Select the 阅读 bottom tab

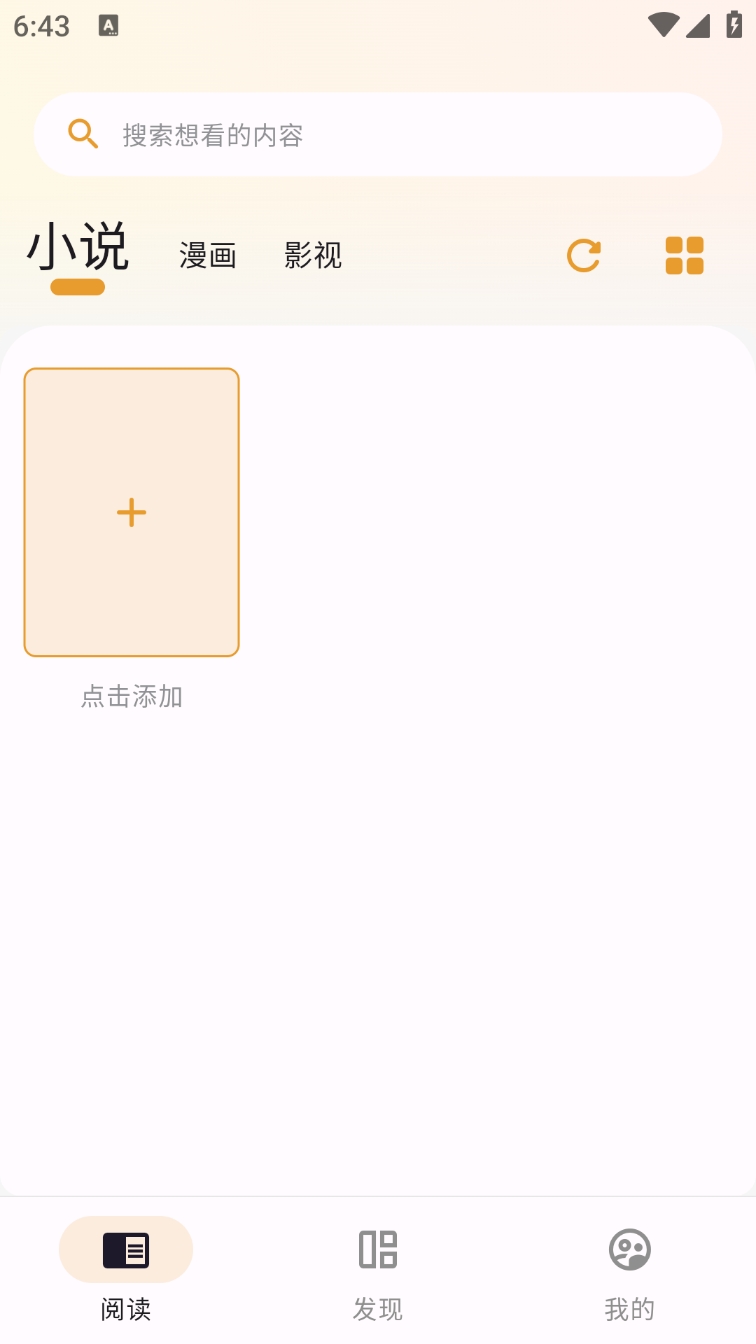126,1273
